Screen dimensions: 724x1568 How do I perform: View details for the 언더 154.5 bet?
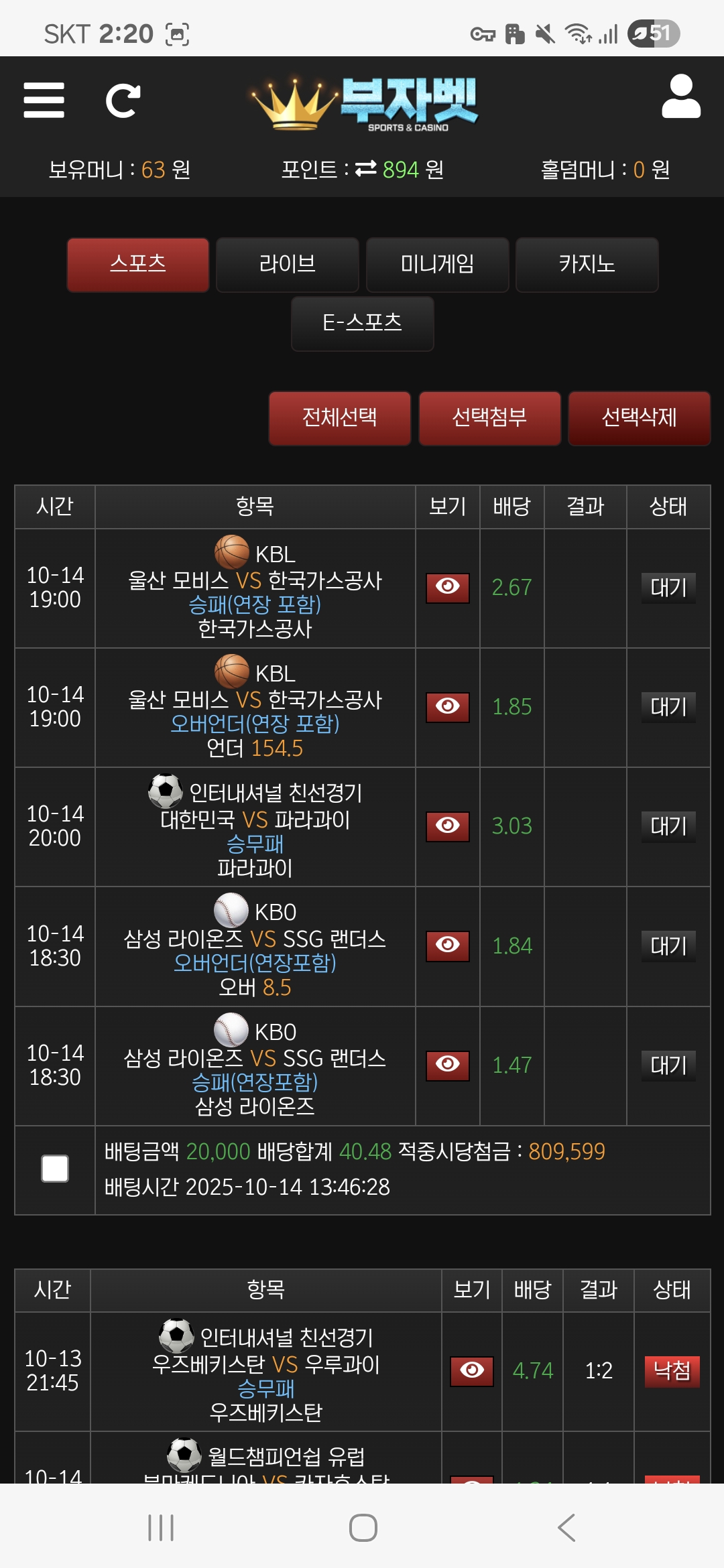(x=448, y=707)
